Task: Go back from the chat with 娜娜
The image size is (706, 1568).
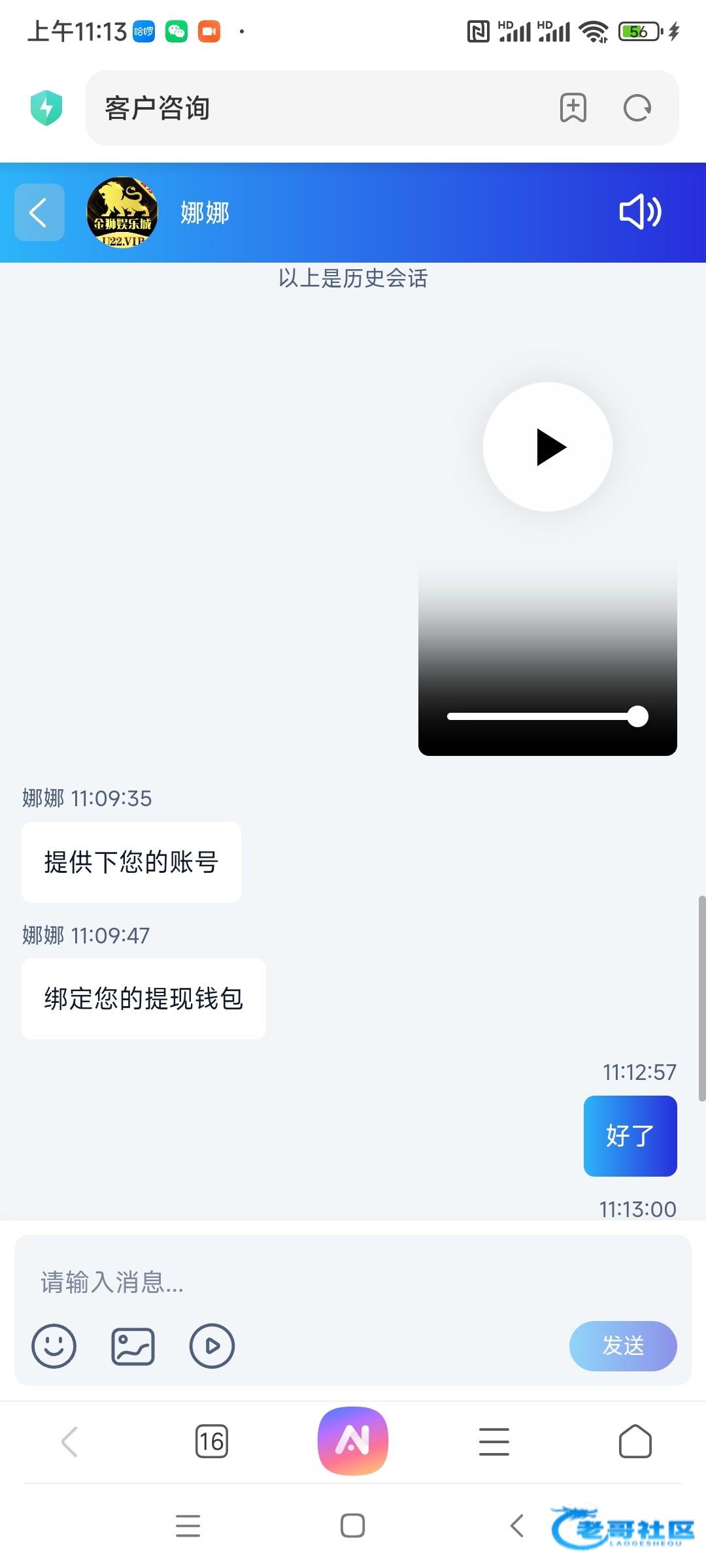Action: (39, 212)
